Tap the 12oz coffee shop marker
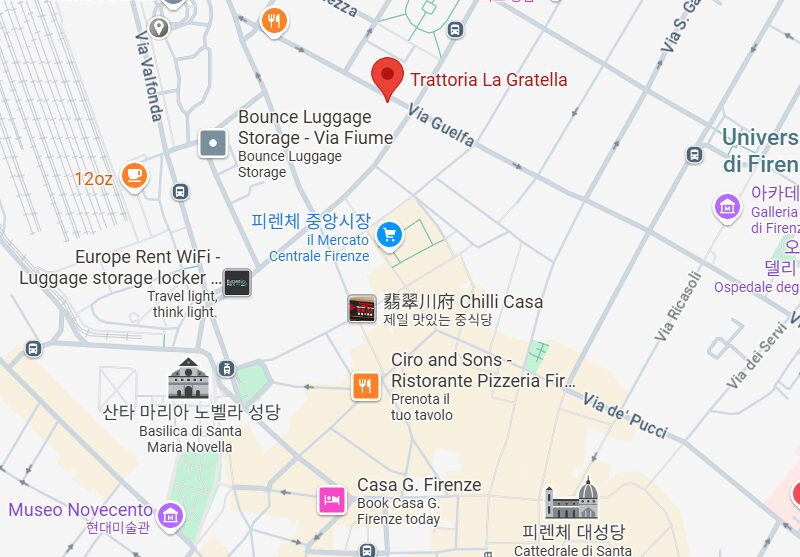 pos(133,177)
